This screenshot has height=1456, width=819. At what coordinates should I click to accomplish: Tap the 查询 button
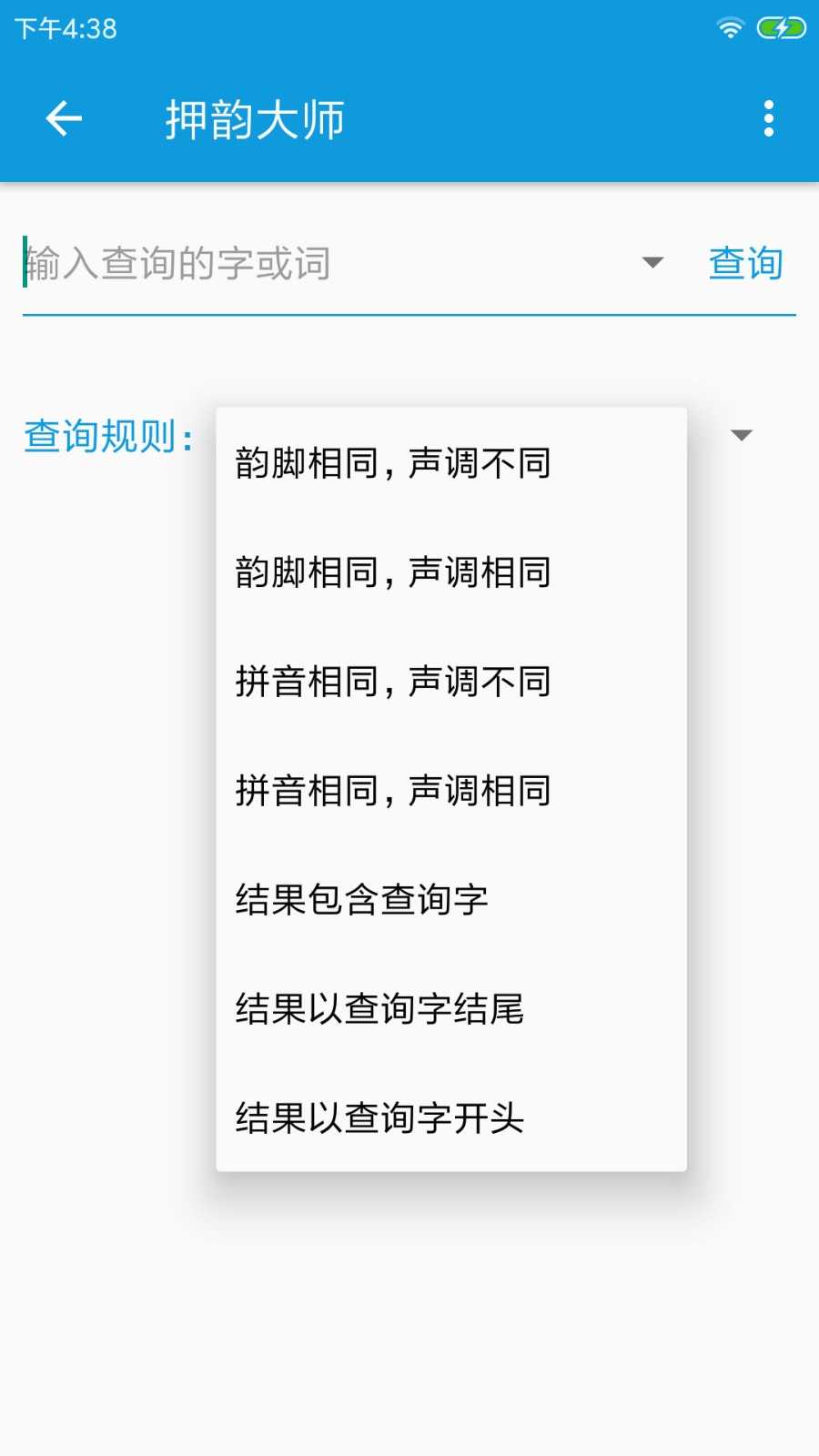745,264
